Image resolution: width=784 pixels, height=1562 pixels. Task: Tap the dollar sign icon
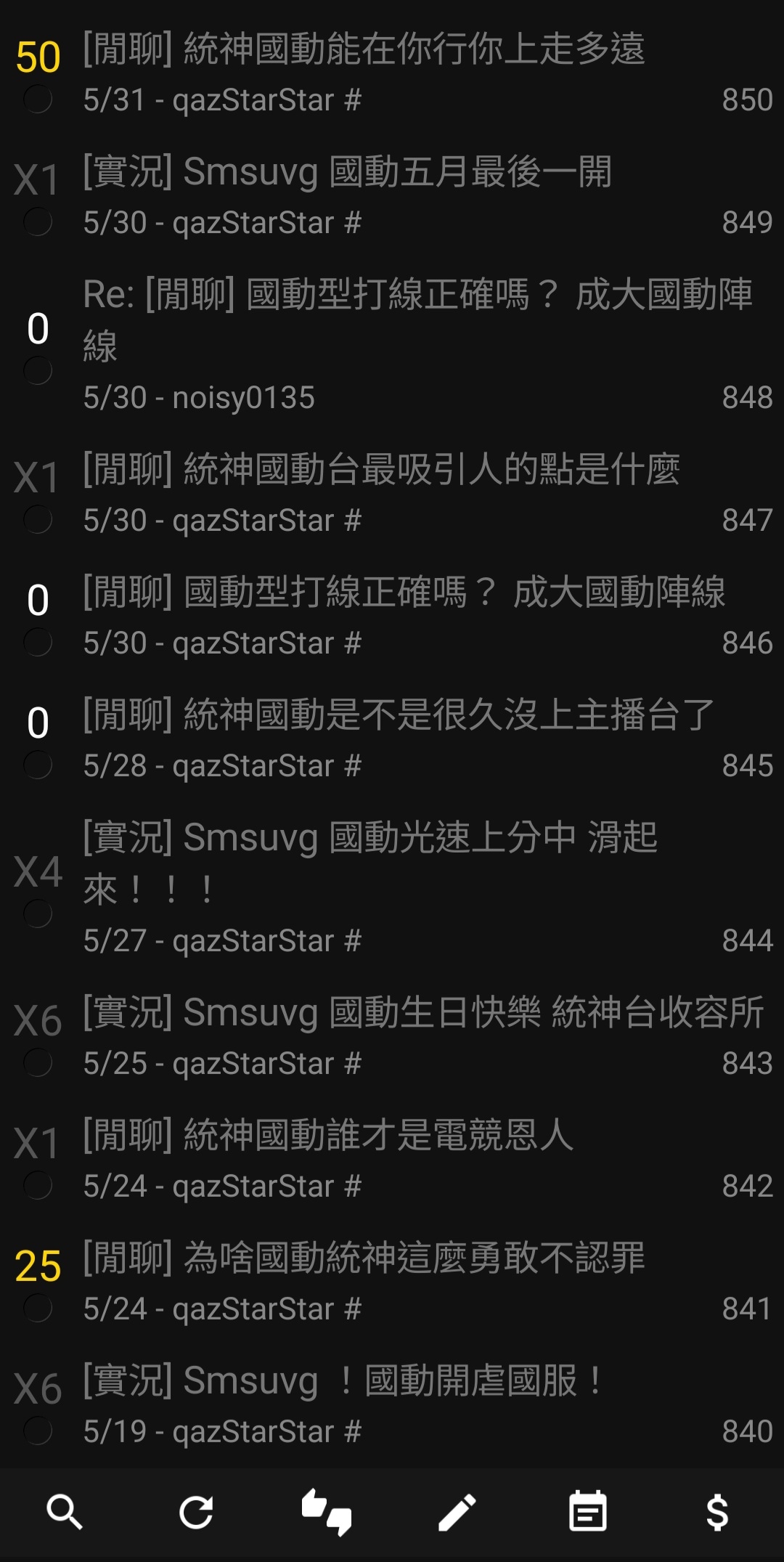coord(718,1513)
